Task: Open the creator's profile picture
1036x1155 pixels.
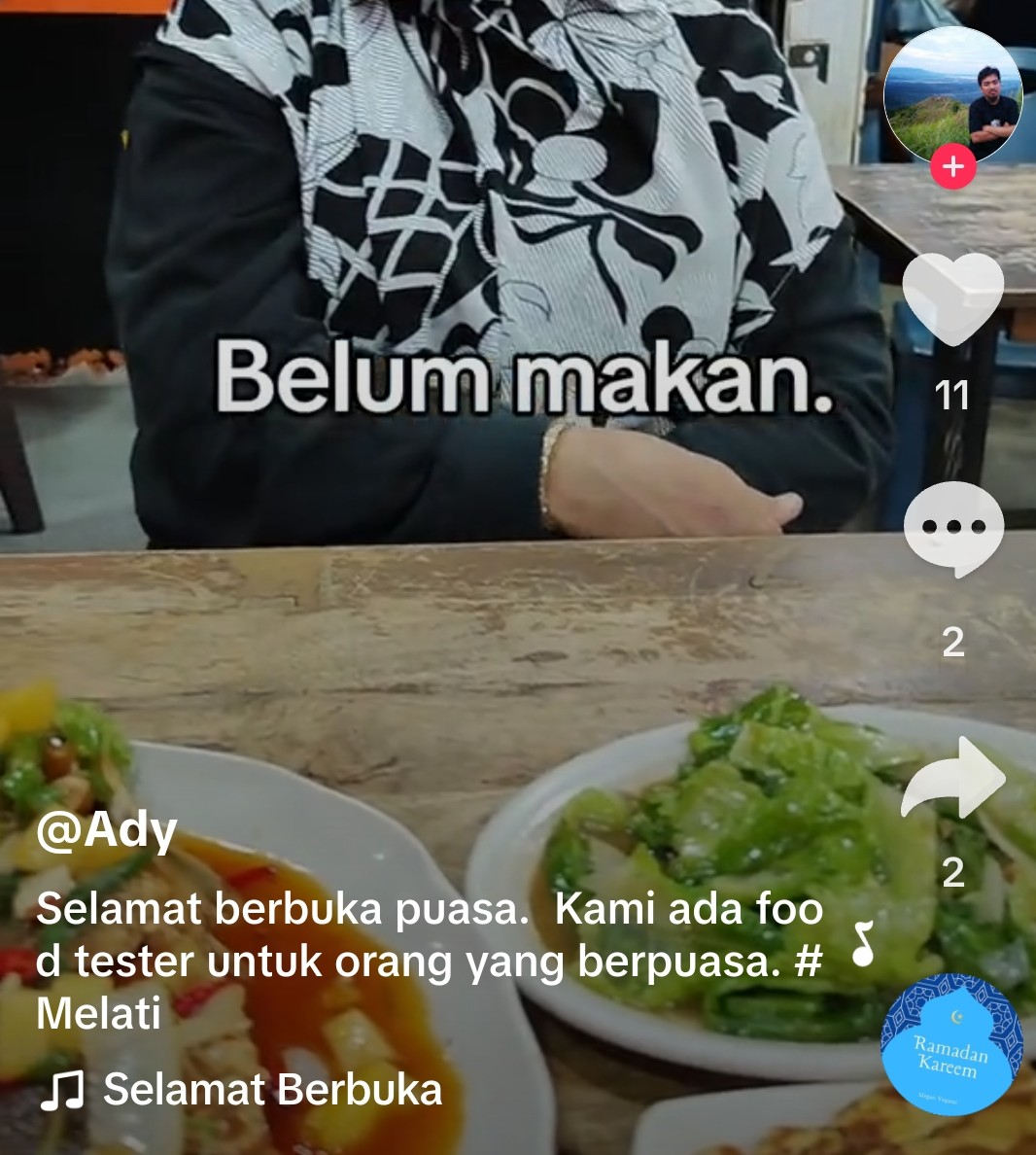Action: (952, 95)
